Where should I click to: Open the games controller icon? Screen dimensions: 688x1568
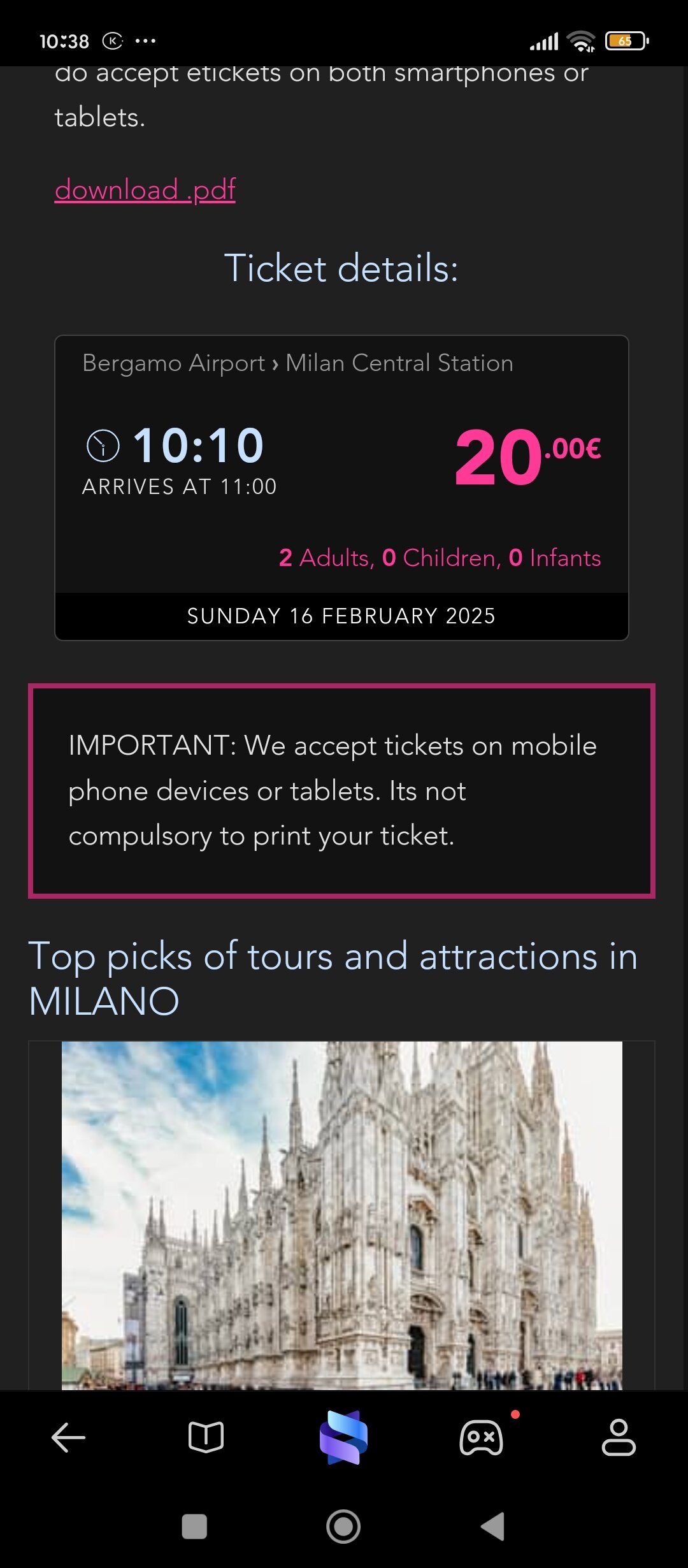point(482,1437)
